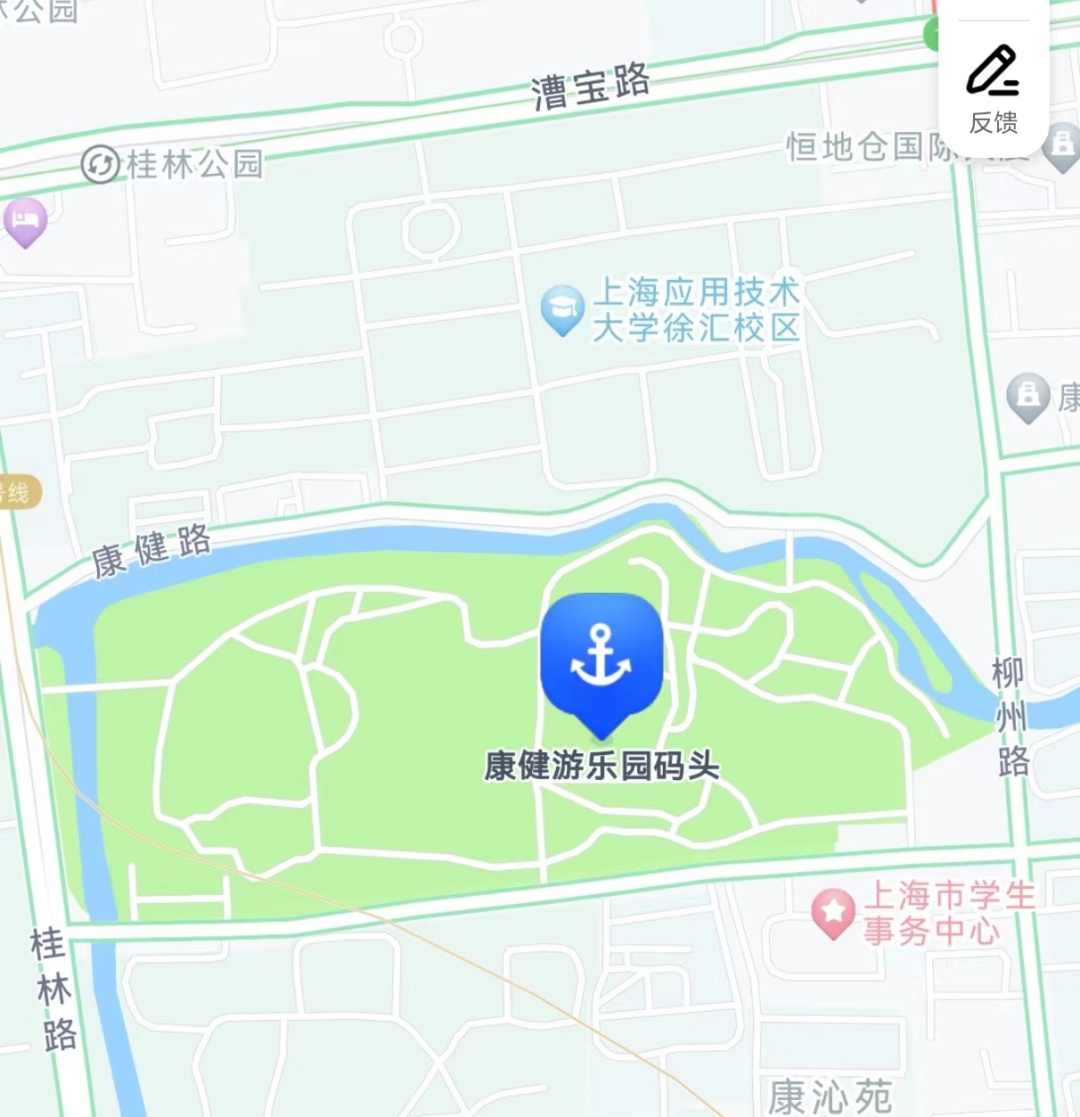
Task: Open the 反馈 feedback button
Action: (x=993, y=87)
